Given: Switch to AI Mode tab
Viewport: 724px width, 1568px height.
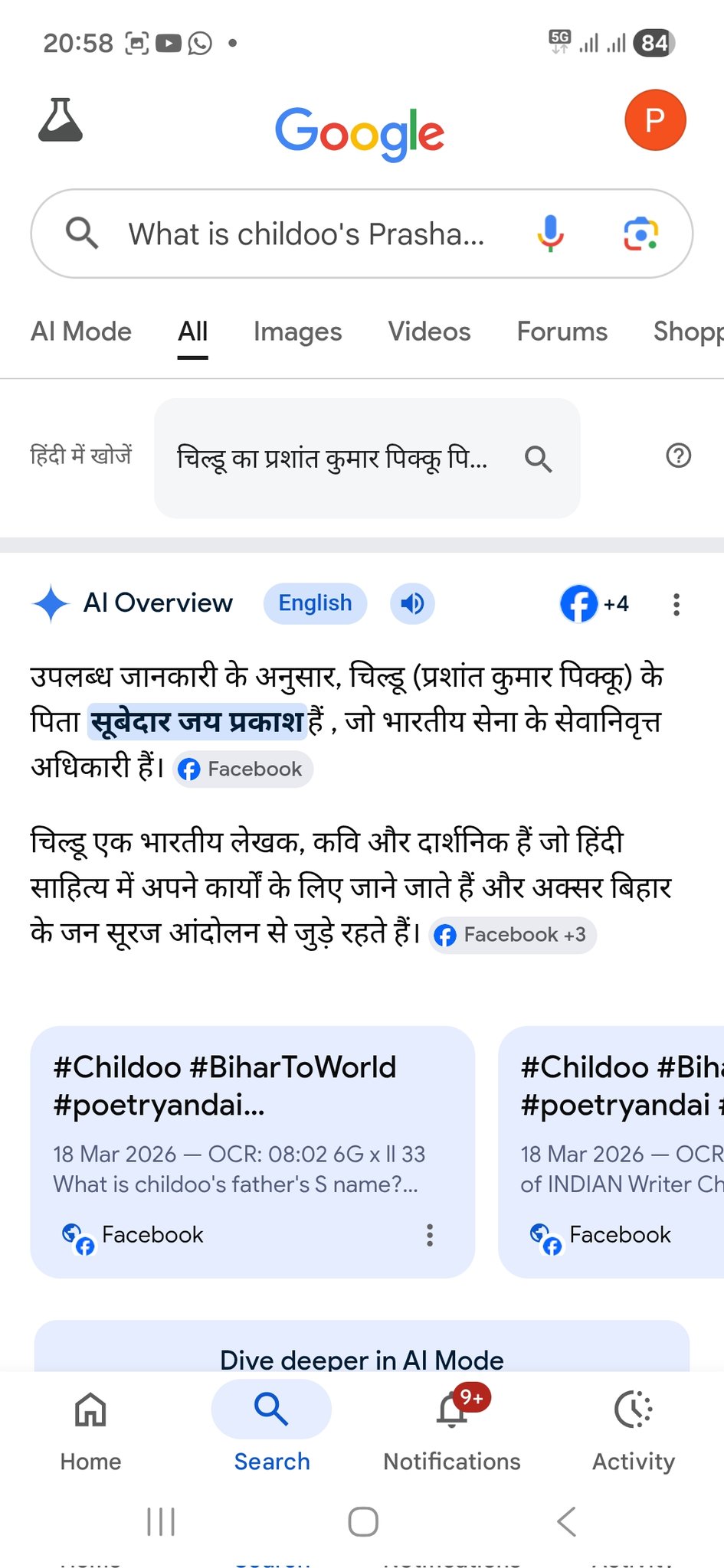Looking at the screenshot, I should [x=81, y=332].
